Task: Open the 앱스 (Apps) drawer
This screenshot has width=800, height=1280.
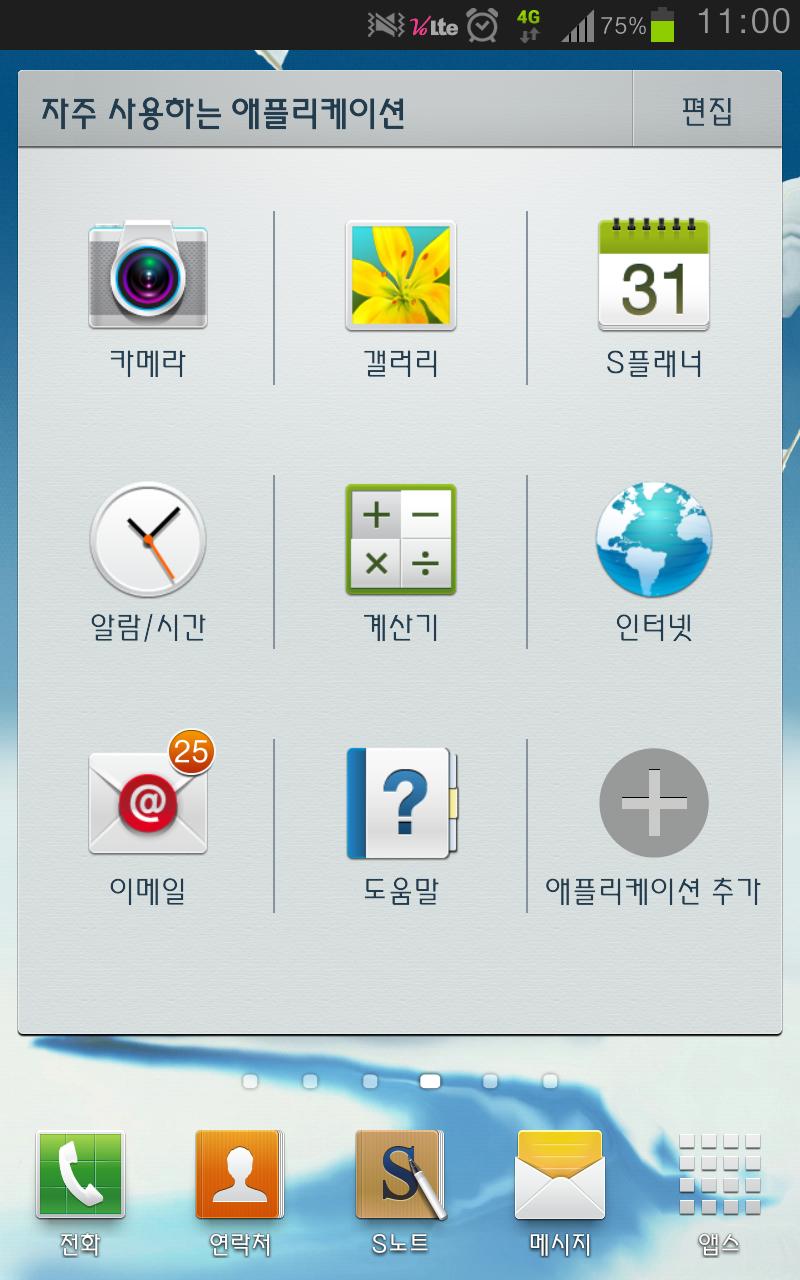Action: pos(720,1176)
